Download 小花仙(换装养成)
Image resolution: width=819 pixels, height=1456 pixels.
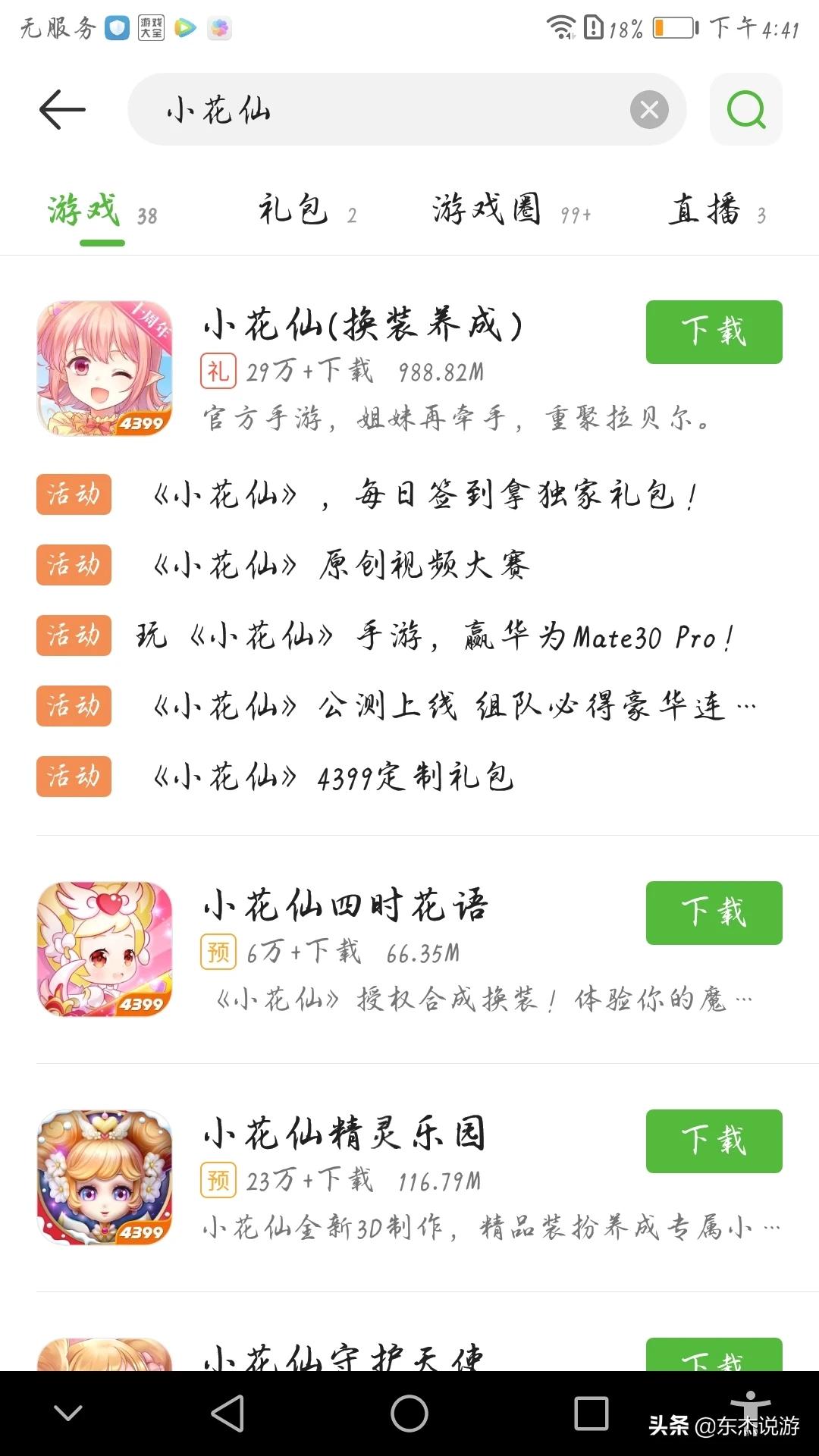pyautogui.click(x=714, y=332)
